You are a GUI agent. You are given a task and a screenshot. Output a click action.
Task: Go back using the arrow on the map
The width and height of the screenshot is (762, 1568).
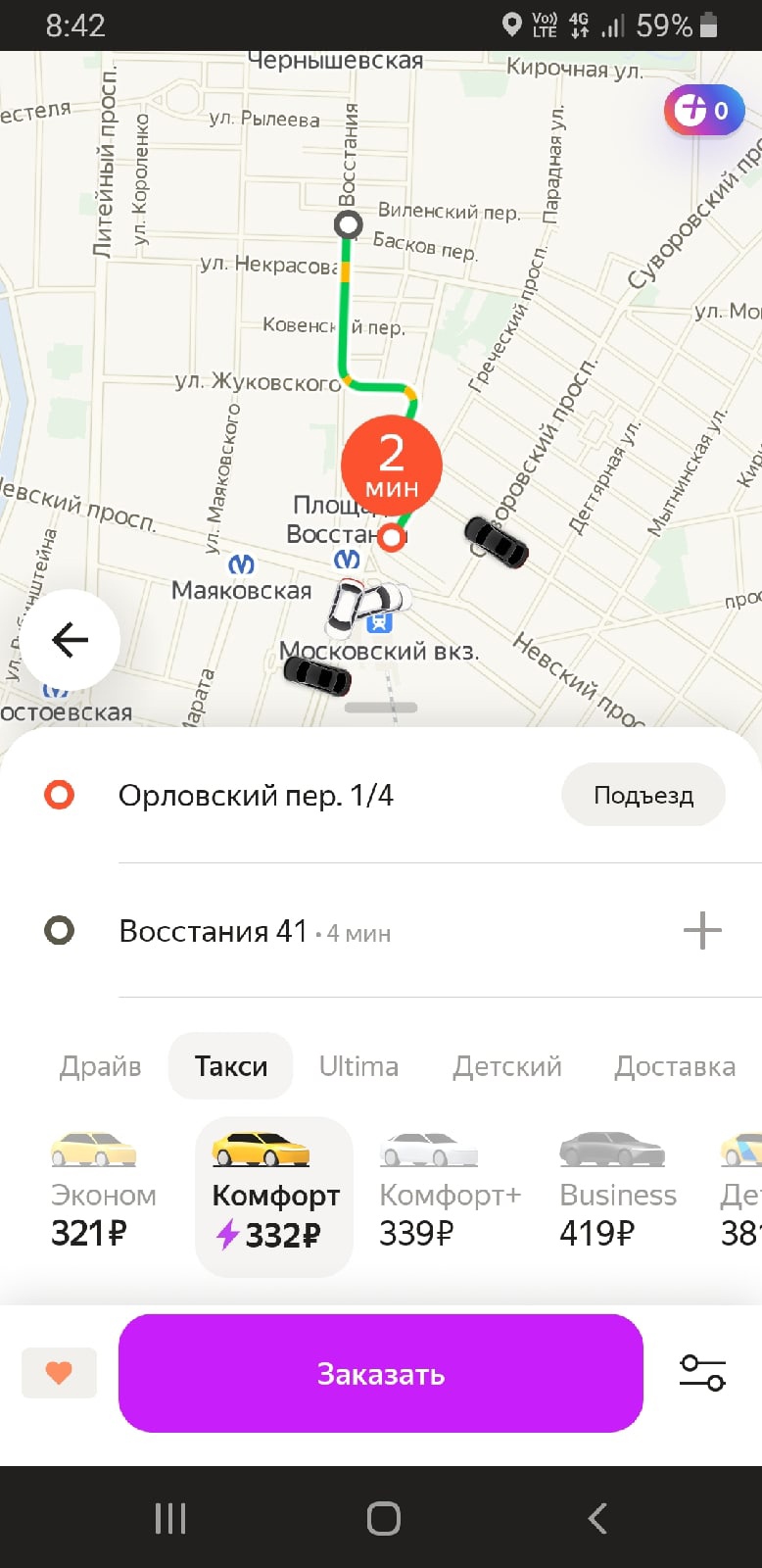point(70,640)
